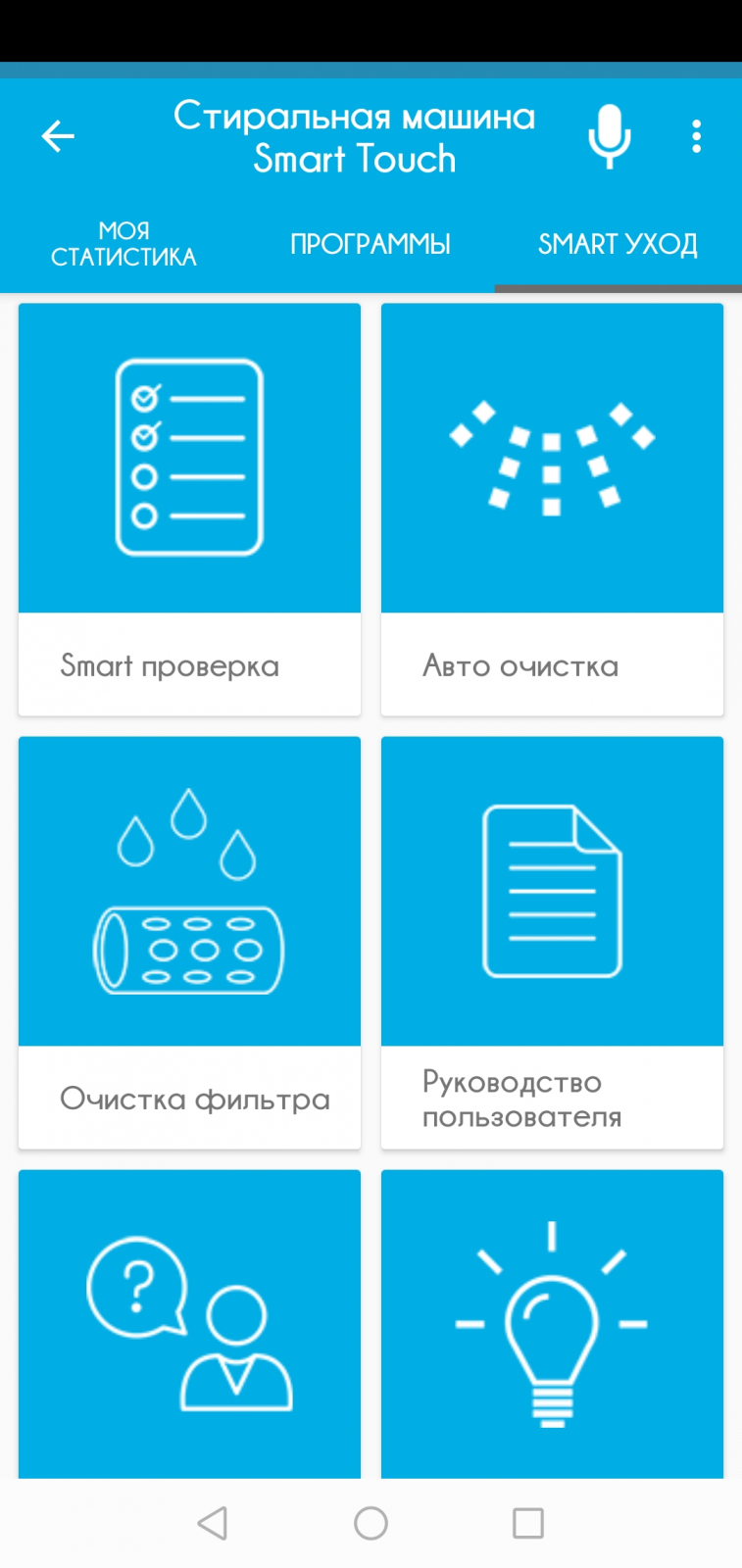Go back using the header arrow
This screenshot has width=742, height=1568.
pyautogui.click(x=58, y=136)
